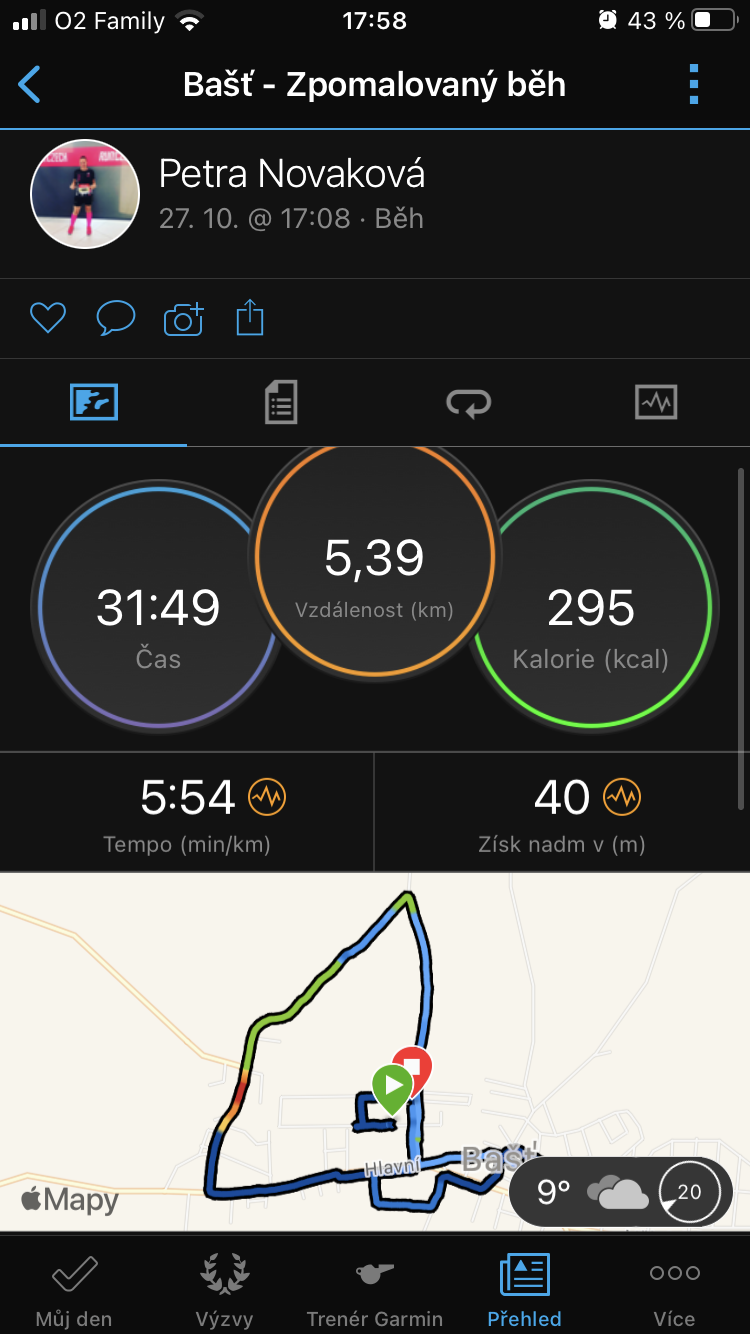
Task: Switch to the Výzvy tab
Action: tap(224, 1292)
